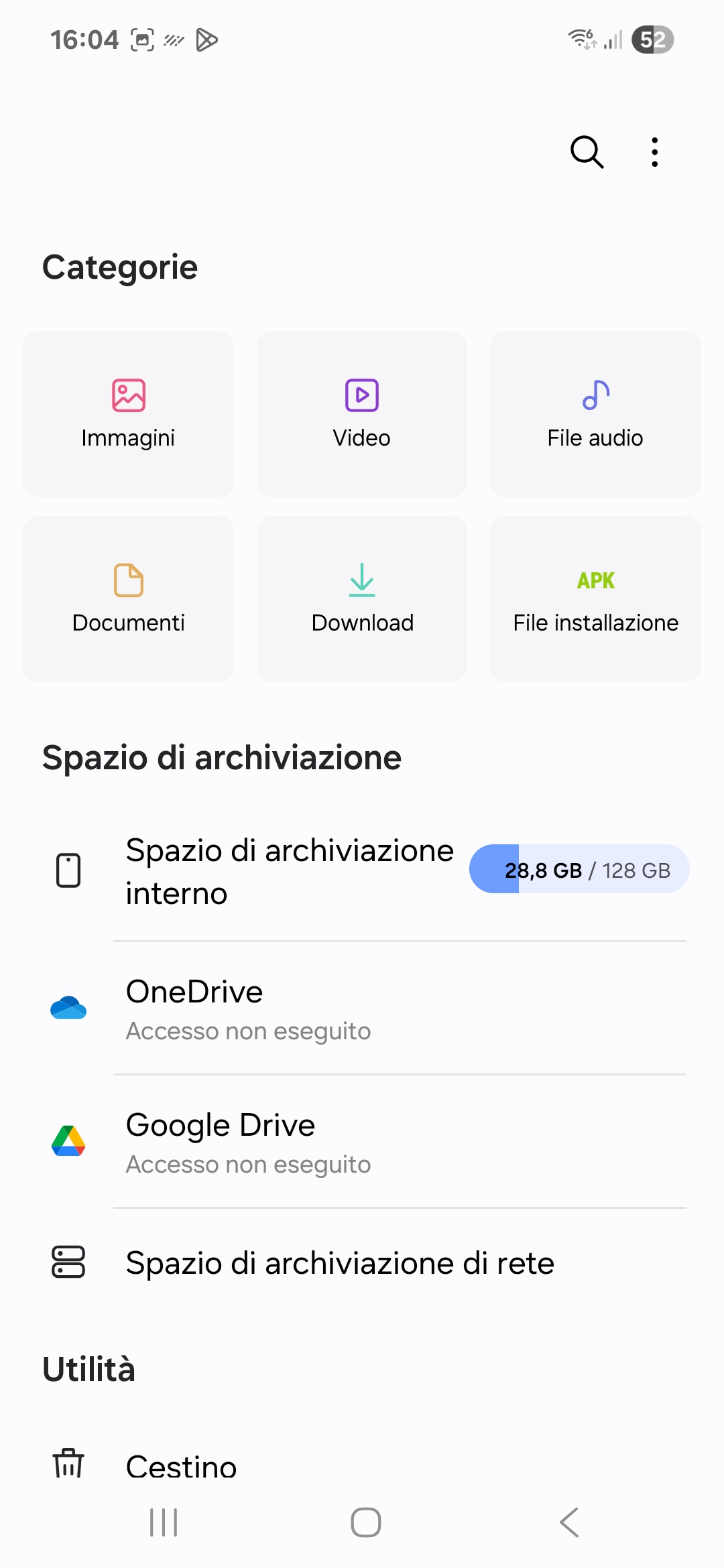Open Spazio di archiviazione interno
The height and width of the screenshot is (1568, 724).
(x=362, y=871)
